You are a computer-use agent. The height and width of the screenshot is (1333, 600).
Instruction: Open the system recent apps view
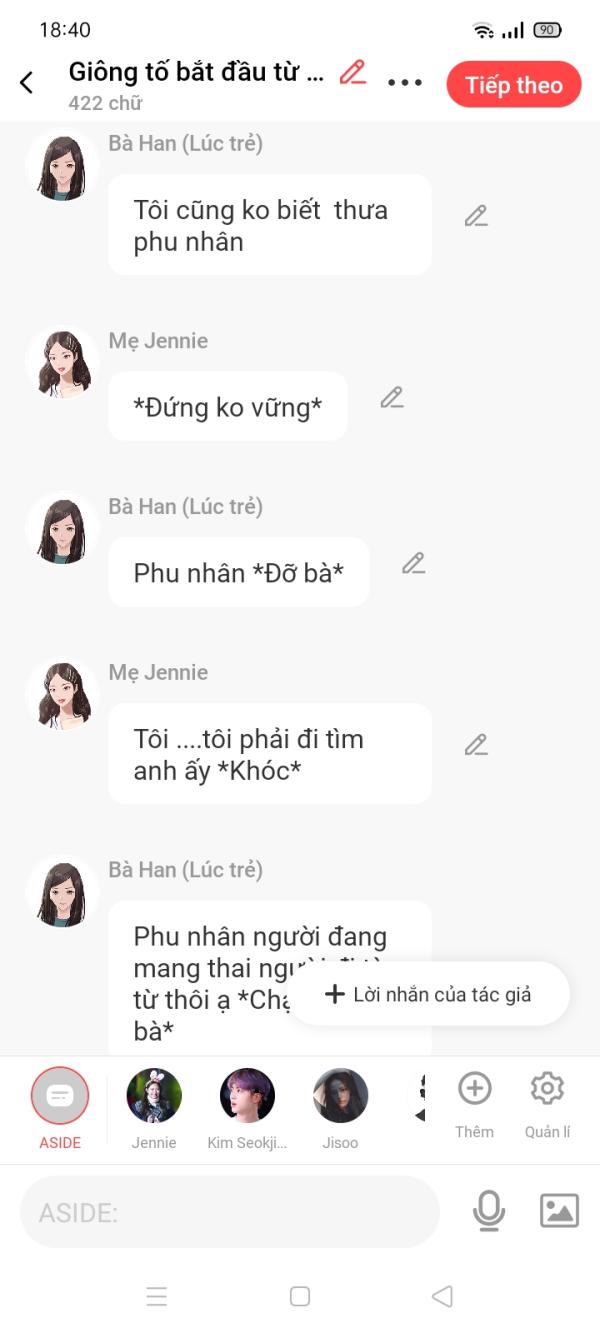pos(157,1296)
